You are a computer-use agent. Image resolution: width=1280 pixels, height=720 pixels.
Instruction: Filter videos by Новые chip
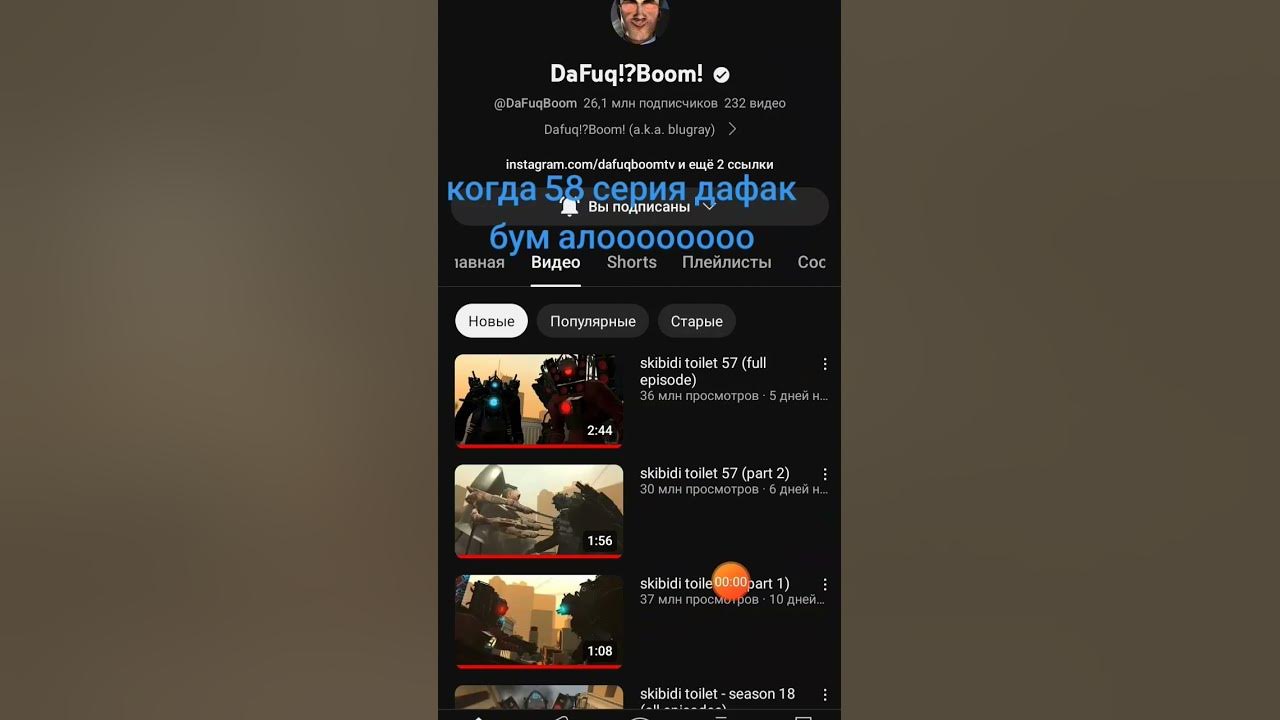coord(491,321)
